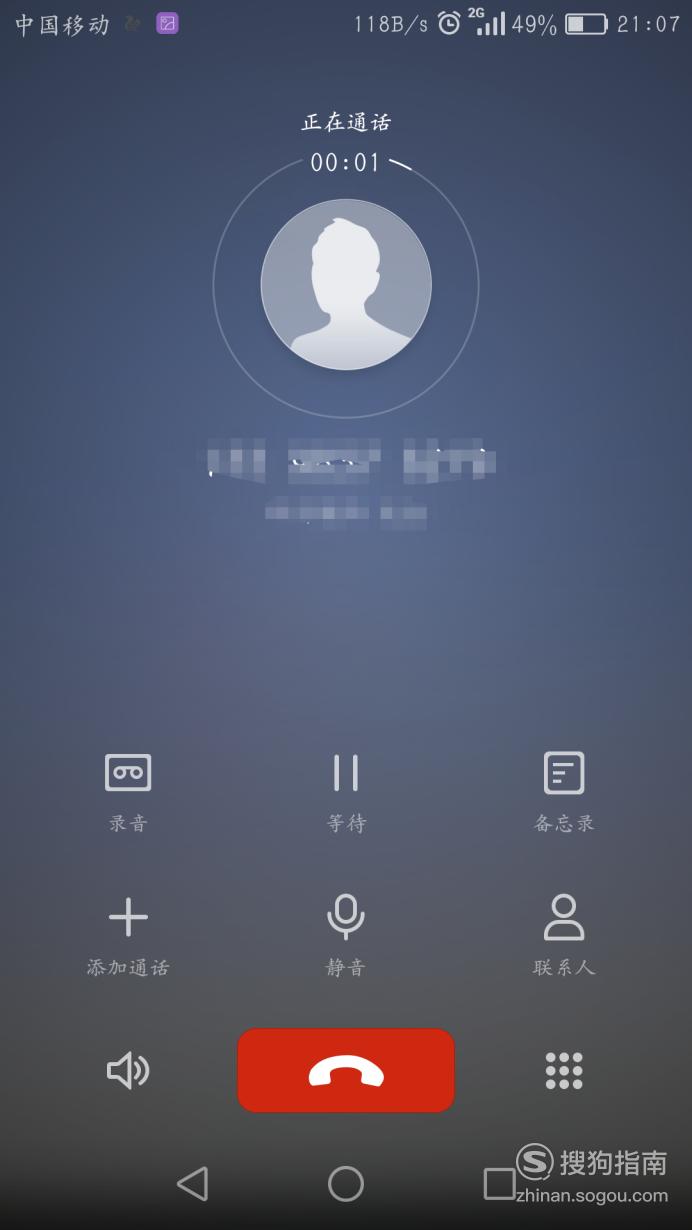Go to the home screen
The width and height of the screenshot is (692, 1230).
346,1184
